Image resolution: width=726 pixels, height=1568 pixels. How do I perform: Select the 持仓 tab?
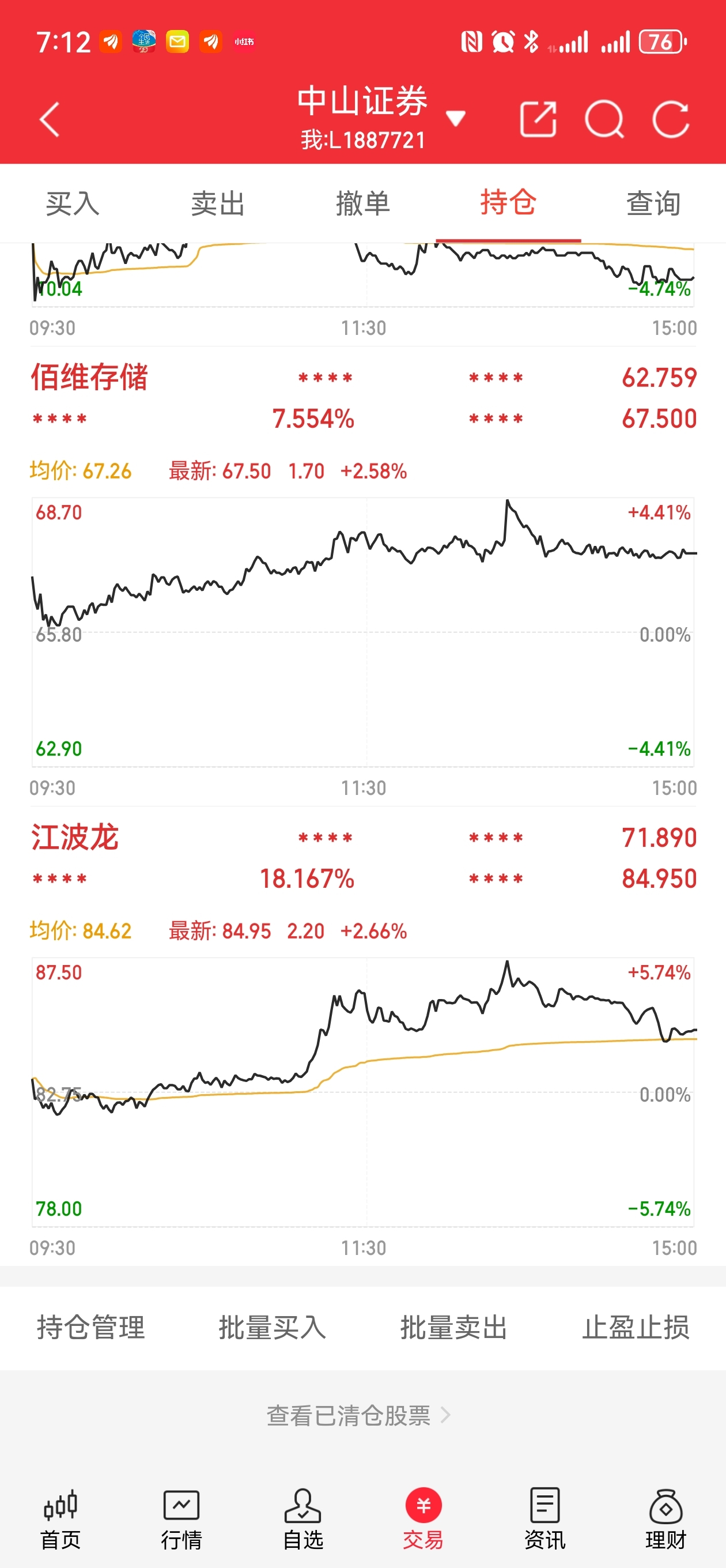508,202
